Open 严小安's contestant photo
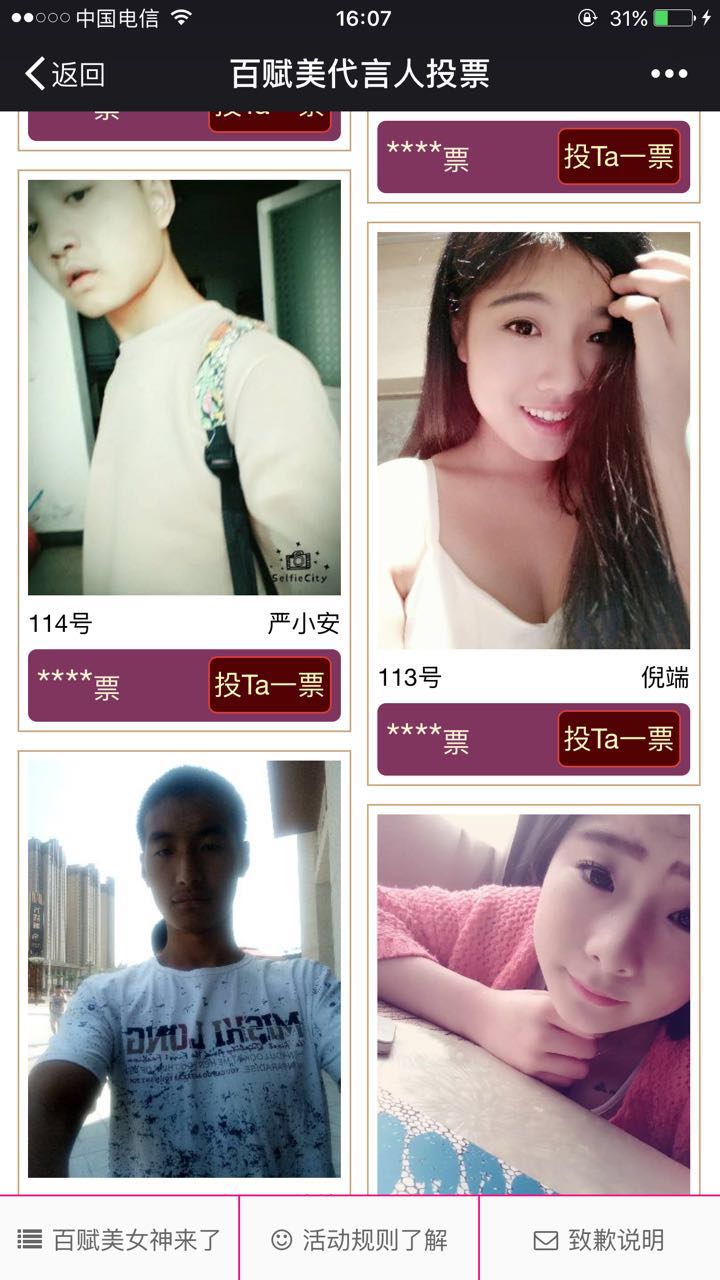This screenshot has width=720, height=1280. coord(184,387)
